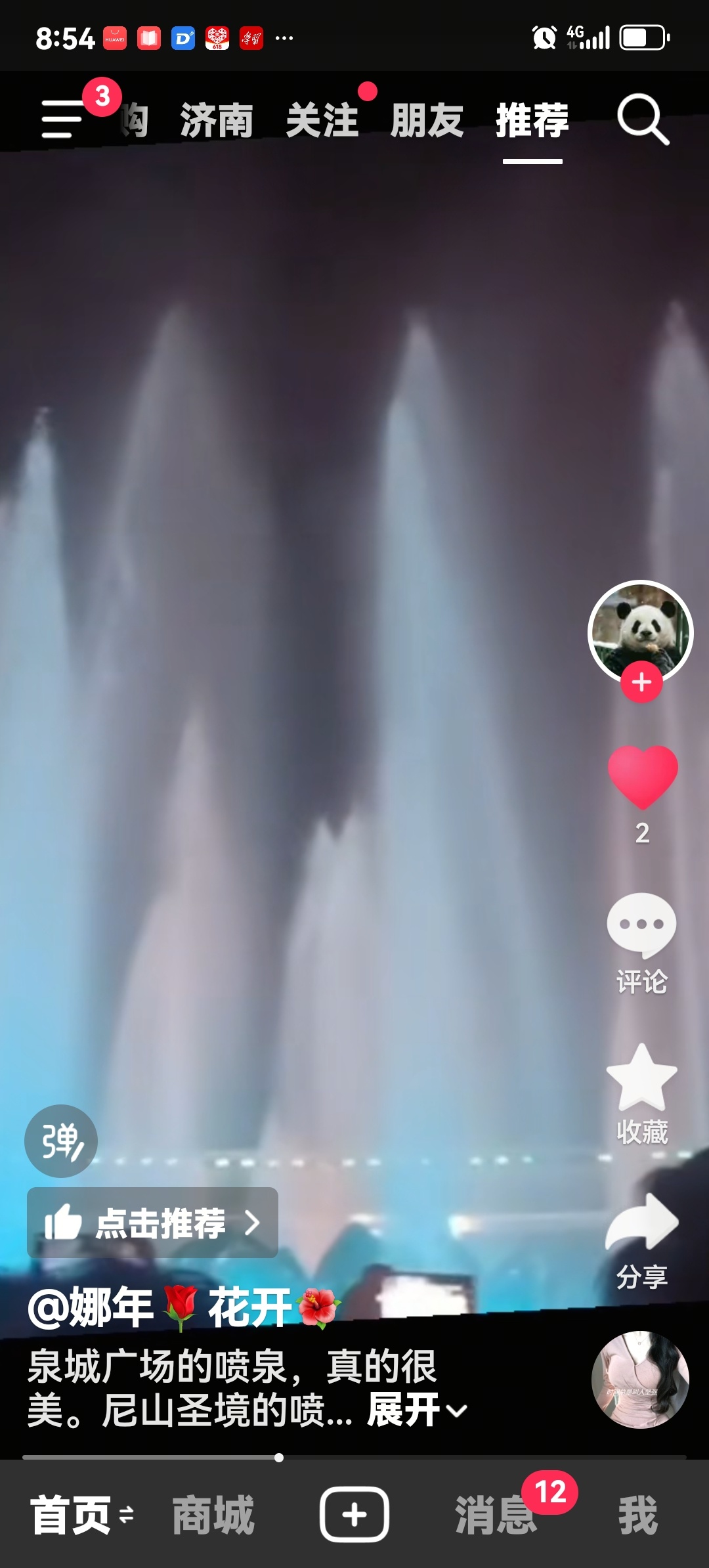The width and height of the screenshot is (709, 1568).
Task: Tap the 点击推荐 button
Action: pyautogui.click(x=152, y=1223)
